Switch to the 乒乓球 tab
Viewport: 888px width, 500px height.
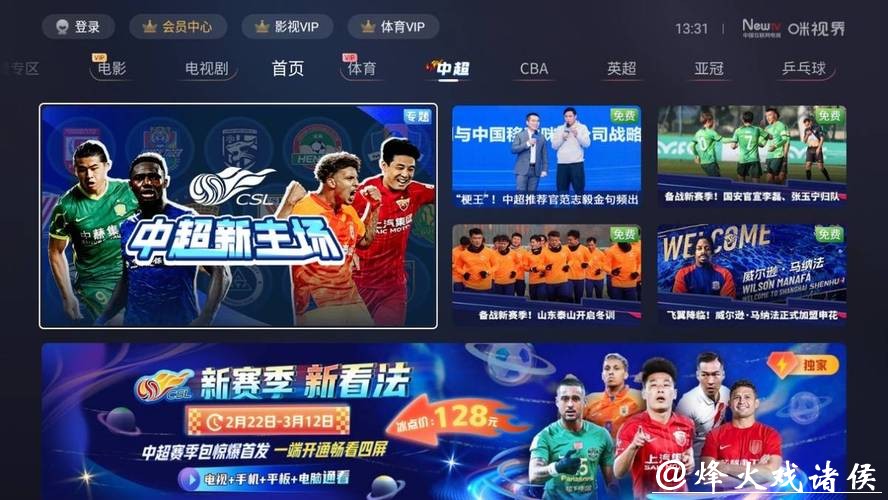pyautogui.click(x=803, y=69)
